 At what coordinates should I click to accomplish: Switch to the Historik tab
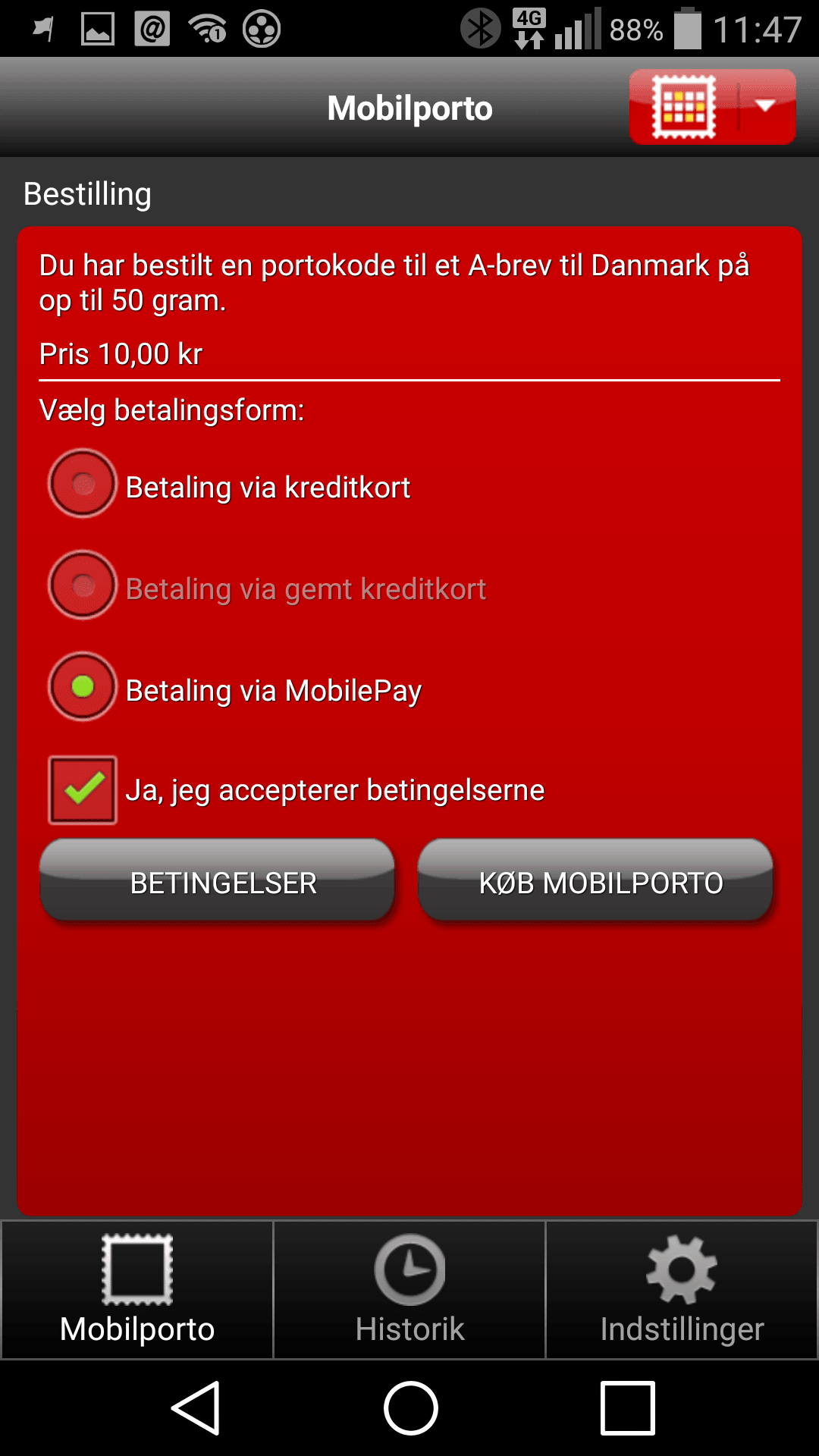pyautogui.click(x=409, y=1290)
